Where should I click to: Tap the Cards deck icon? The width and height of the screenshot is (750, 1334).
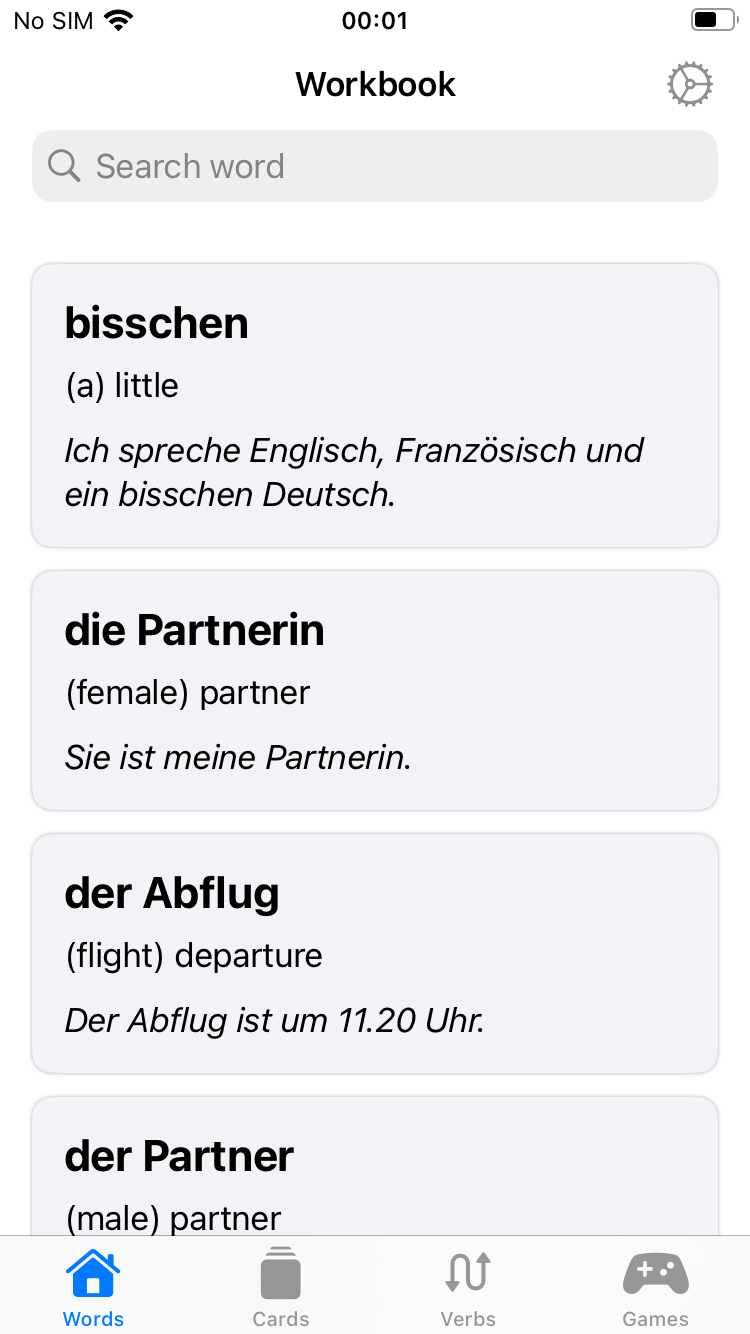point(280,1274)
